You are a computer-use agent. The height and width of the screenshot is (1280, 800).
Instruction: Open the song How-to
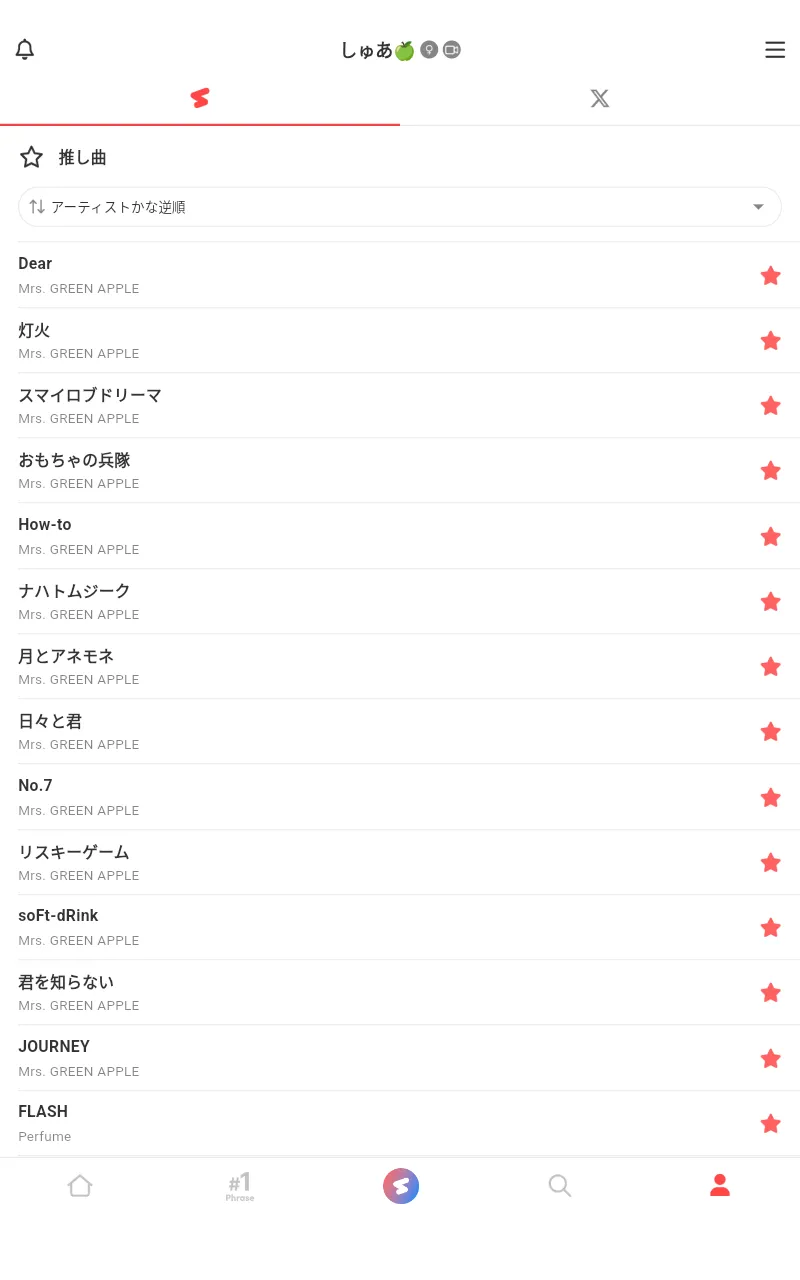pos(300,536)
